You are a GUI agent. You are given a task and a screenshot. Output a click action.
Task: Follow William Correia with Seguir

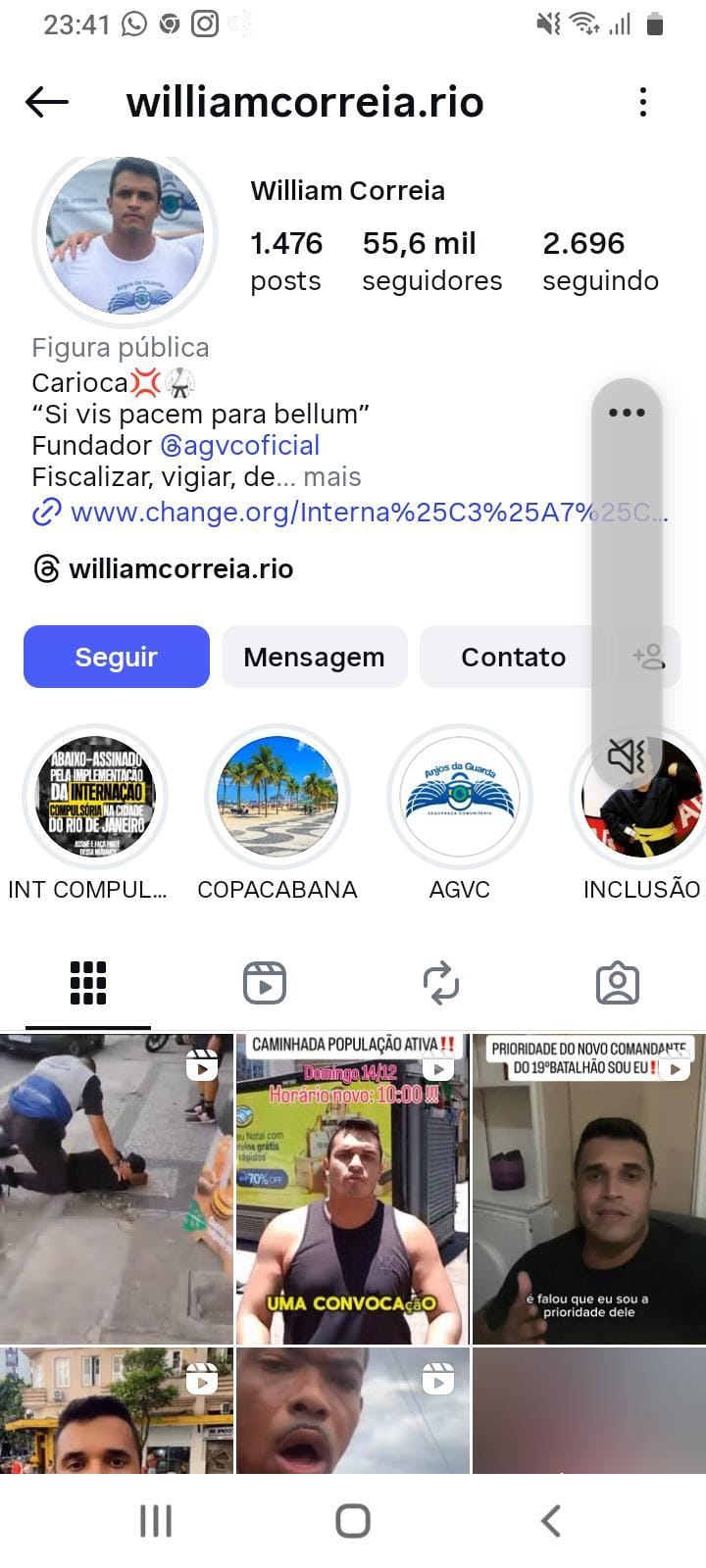tap(116, 657)
